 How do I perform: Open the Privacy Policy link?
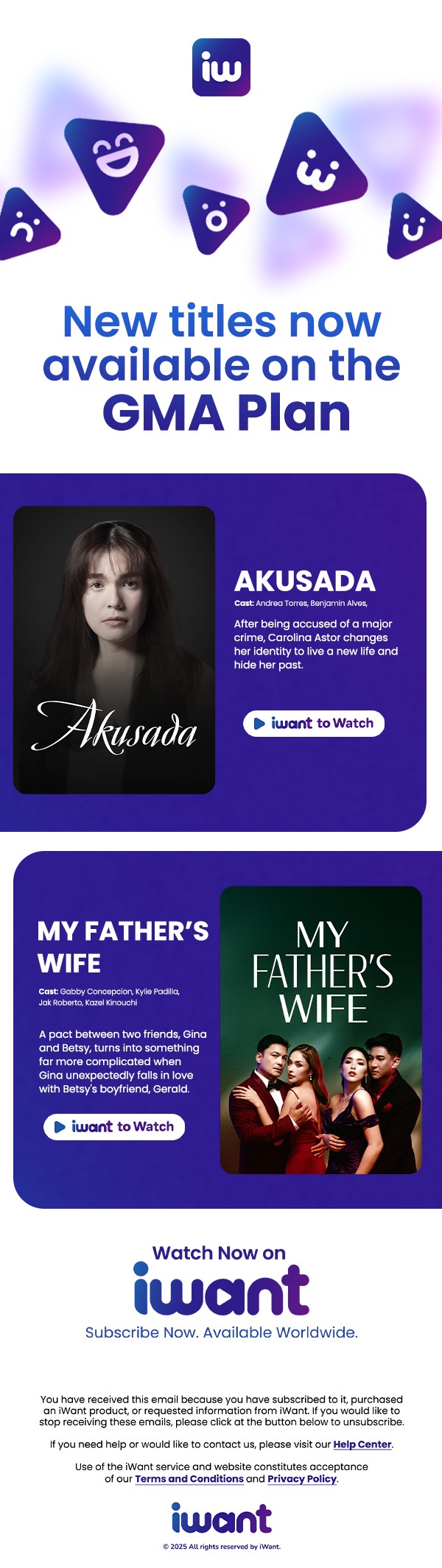[302, 1478]
